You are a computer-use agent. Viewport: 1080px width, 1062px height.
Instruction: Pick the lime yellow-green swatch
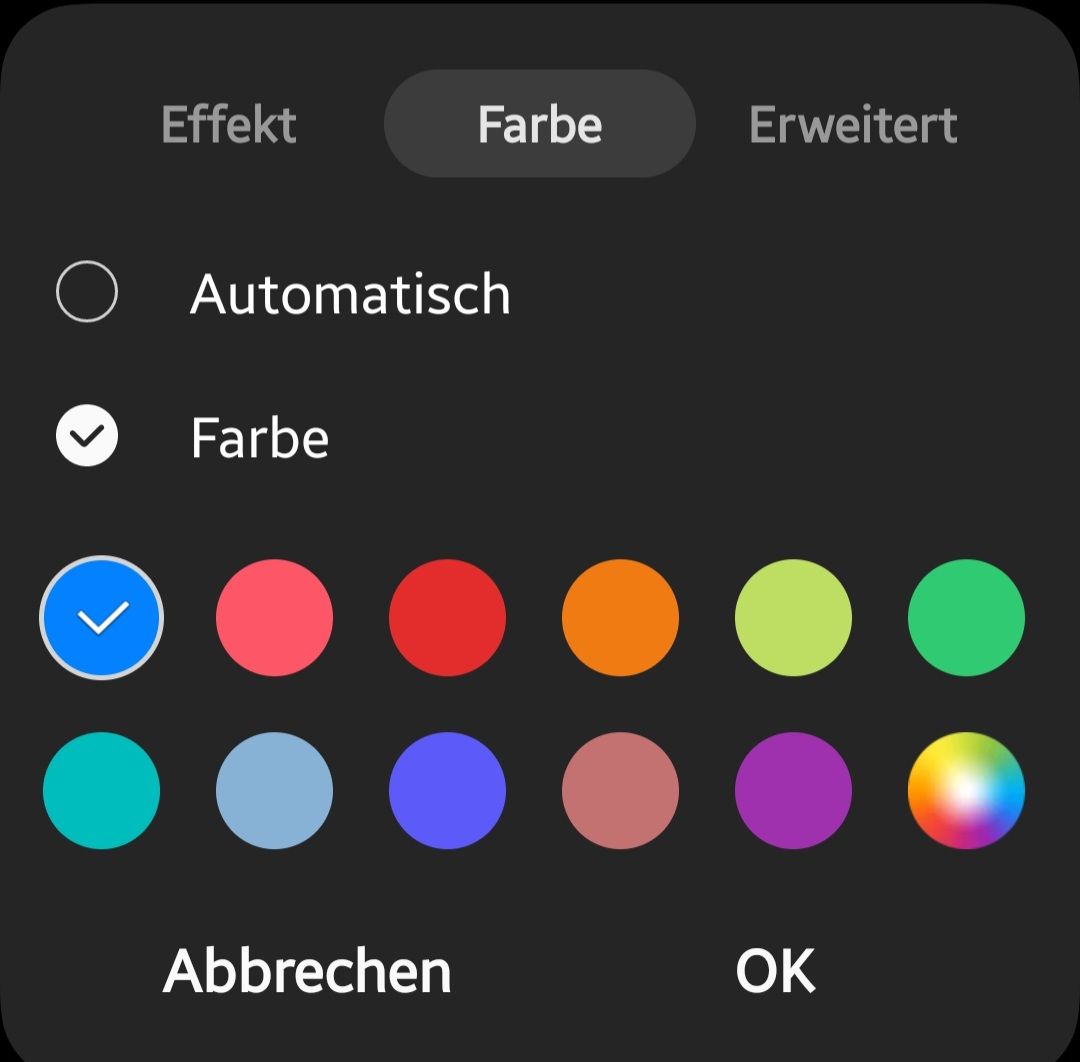coord(793,618)
